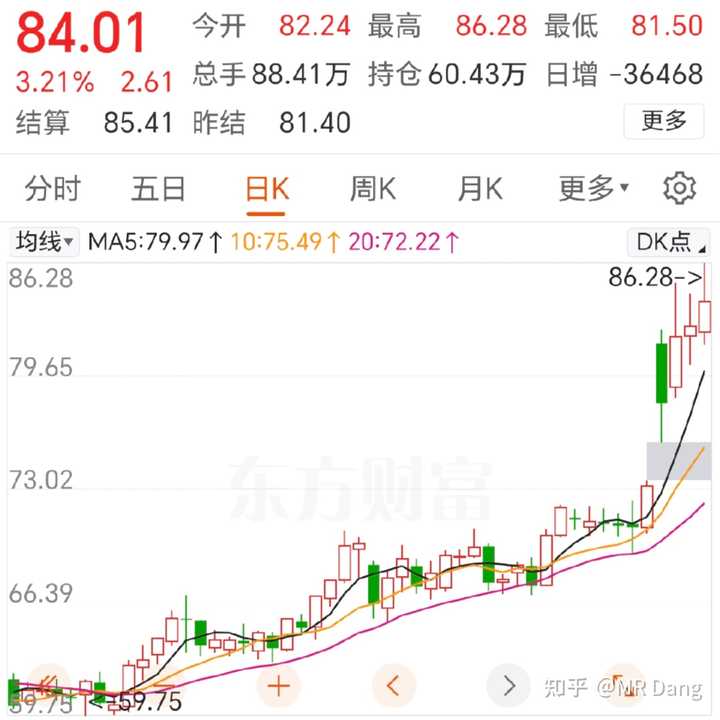Switch to the 五日 chart tab
Image resolution: width=720 pixels, height=720 pixels.
(x=158, y=188)
